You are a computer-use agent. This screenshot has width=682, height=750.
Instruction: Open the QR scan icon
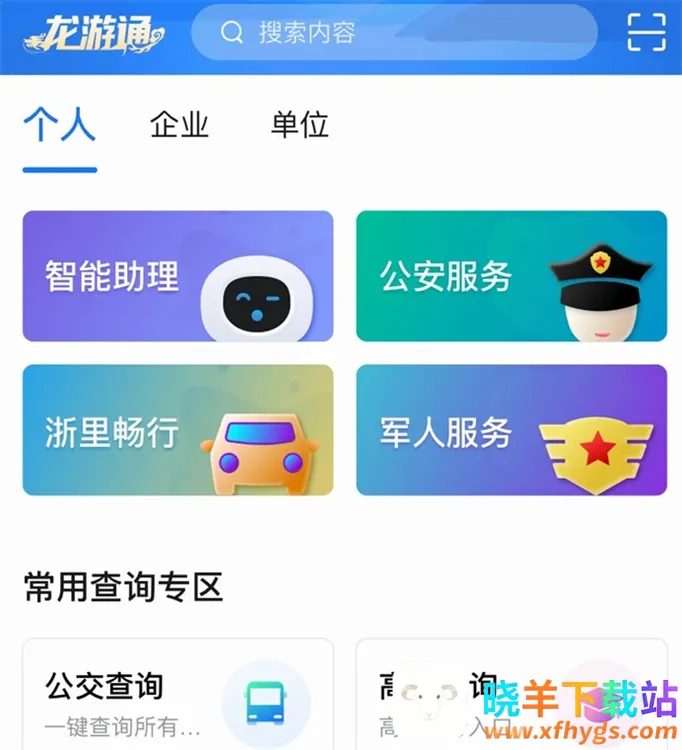[x=645, y=33]
